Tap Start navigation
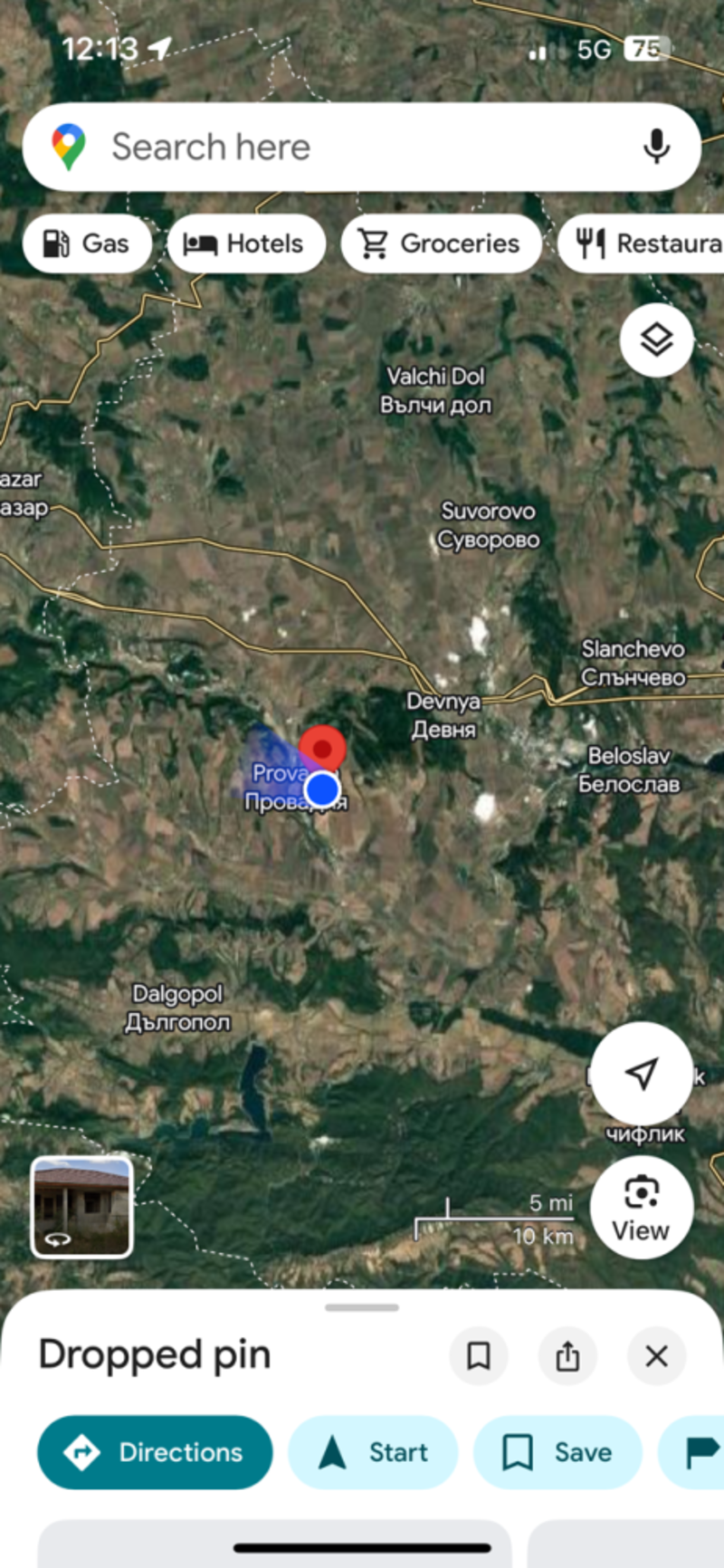This screenshot has width=724, height=1568. (x=373, y=1452)
